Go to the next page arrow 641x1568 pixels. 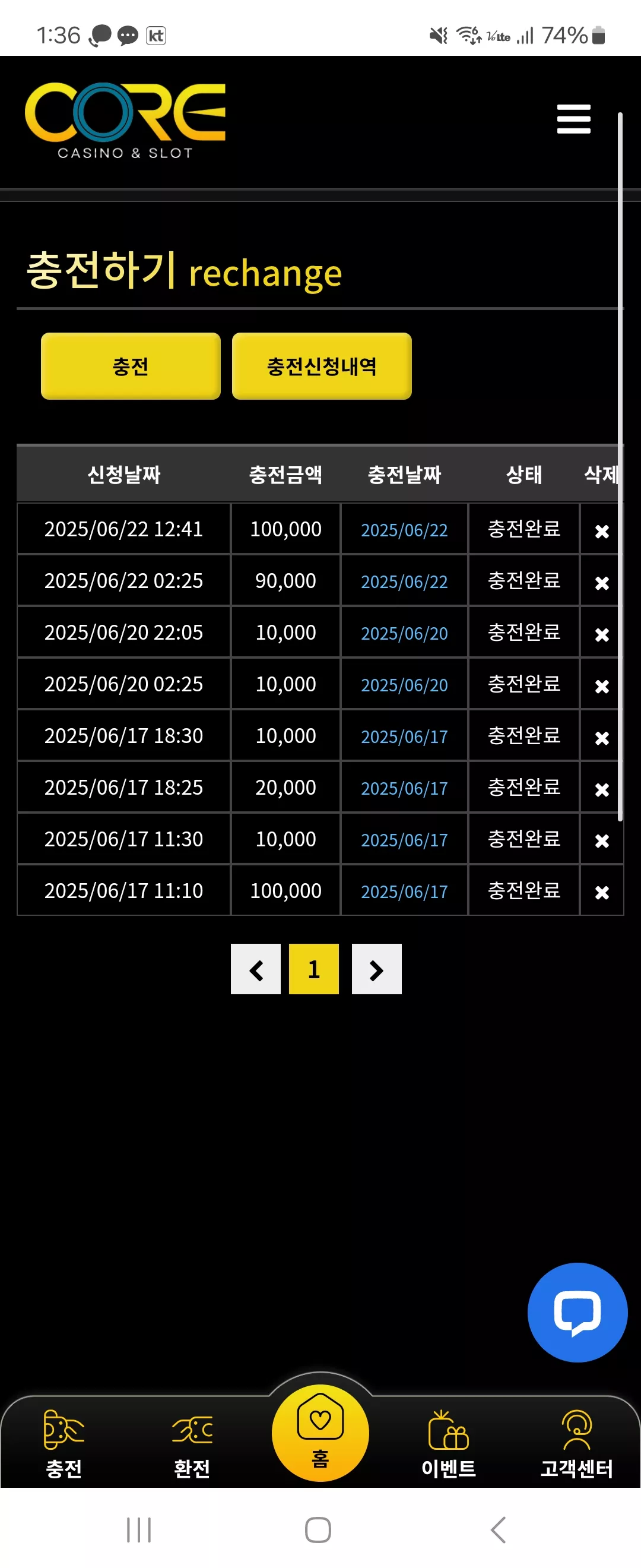coord(376,969)
